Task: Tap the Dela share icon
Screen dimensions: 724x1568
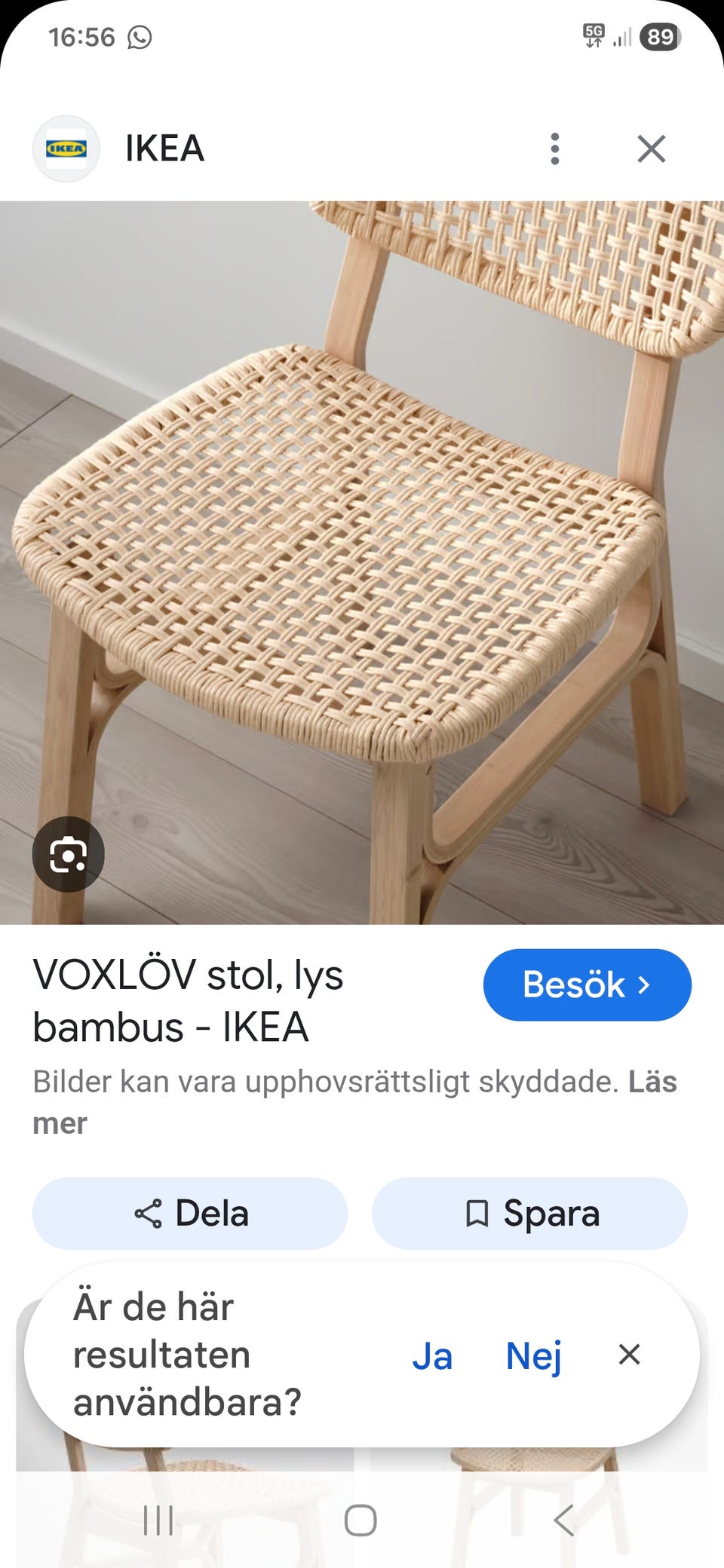Action: click(x=149, y=1214)
